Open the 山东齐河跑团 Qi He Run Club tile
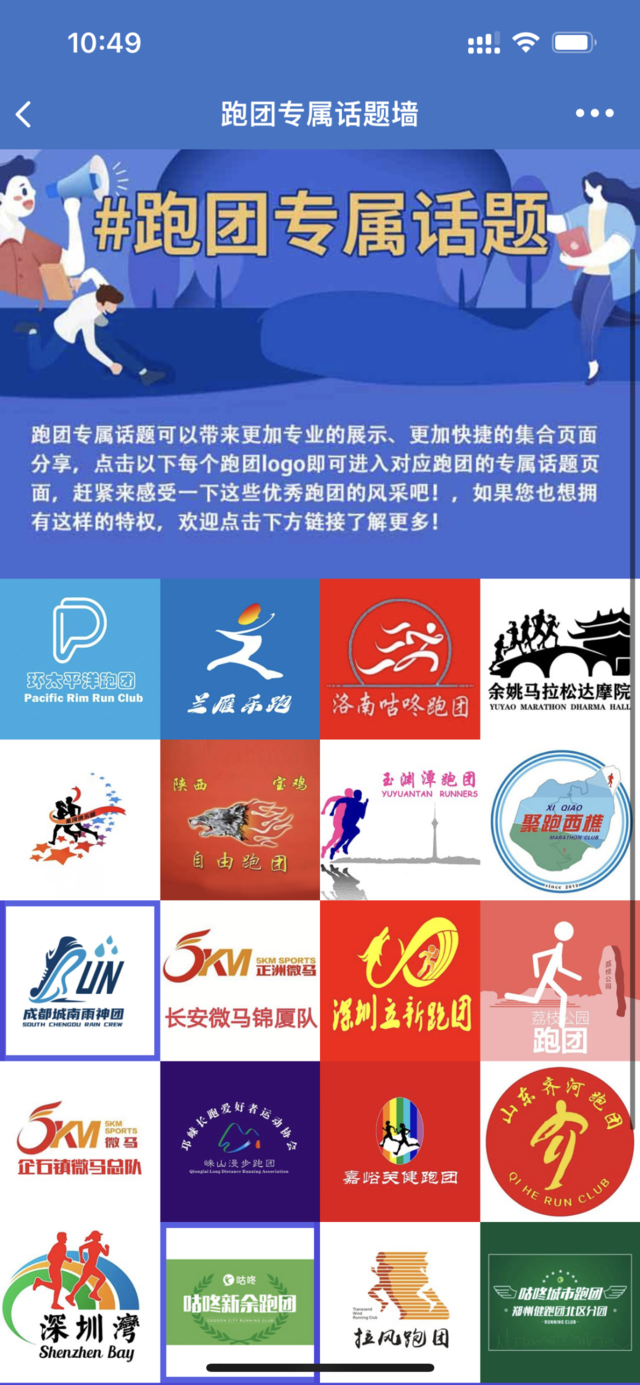 560,1141
